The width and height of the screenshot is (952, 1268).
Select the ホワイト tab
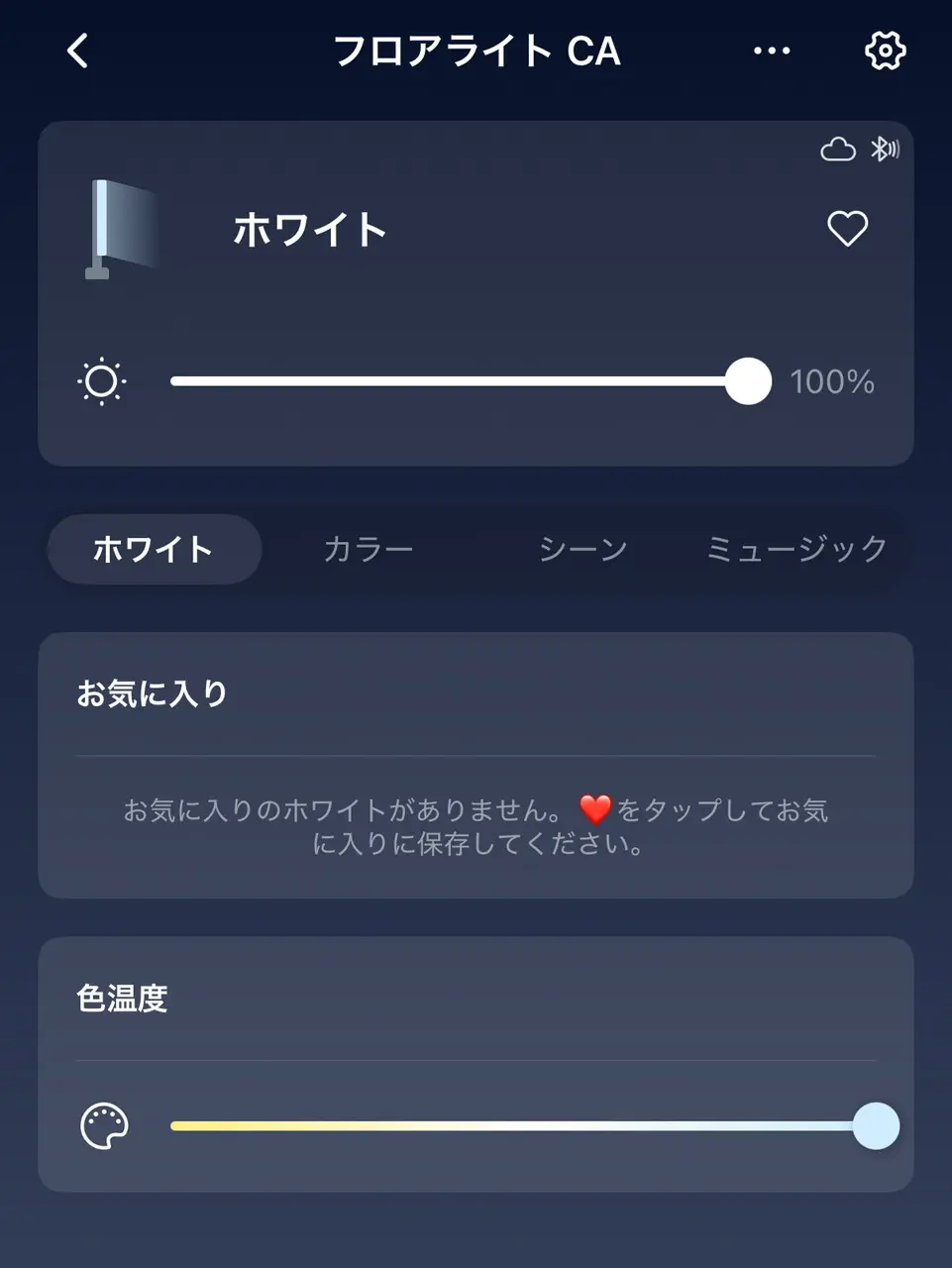(154, 549)
